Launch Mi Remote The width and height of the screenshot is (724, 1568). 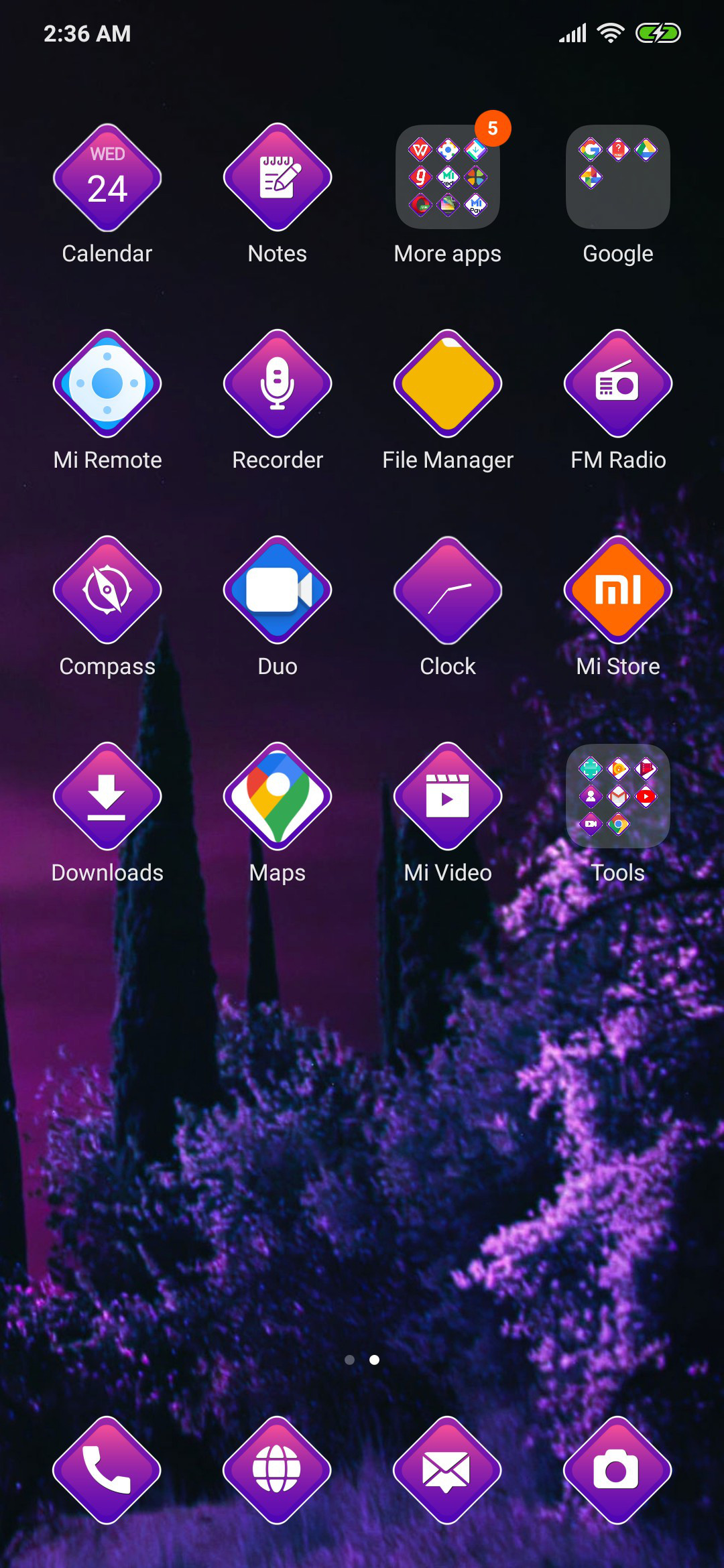pyautogui.click(x=107, y=384)
